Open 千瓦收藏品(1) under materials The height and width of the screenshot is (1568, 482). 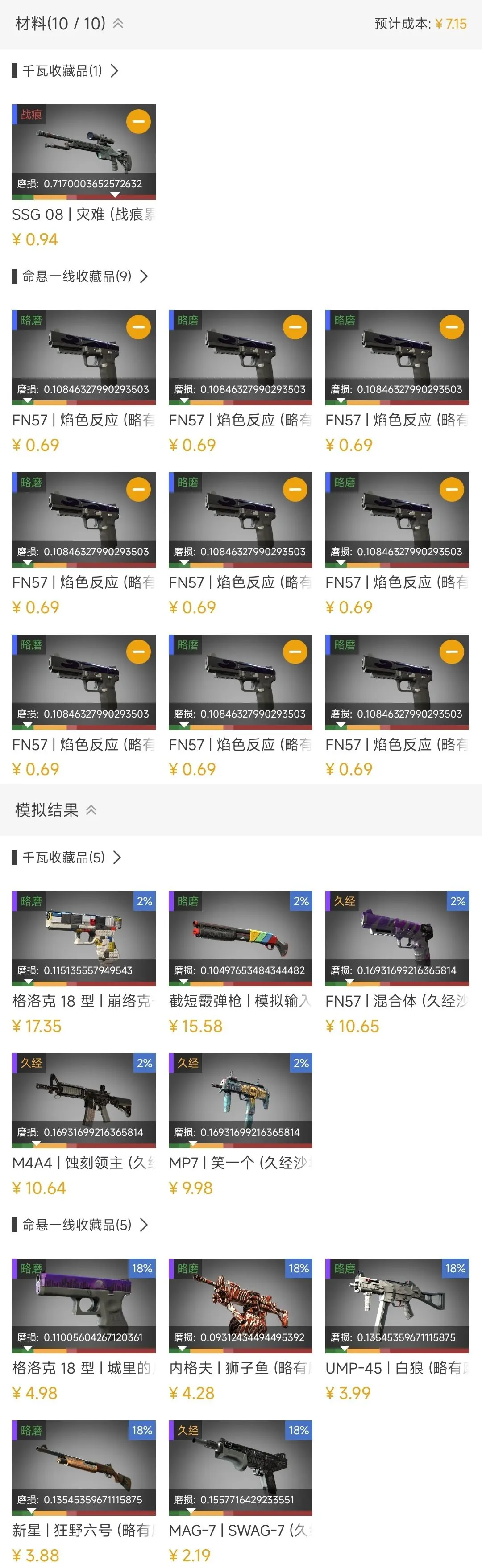point(66,70)
